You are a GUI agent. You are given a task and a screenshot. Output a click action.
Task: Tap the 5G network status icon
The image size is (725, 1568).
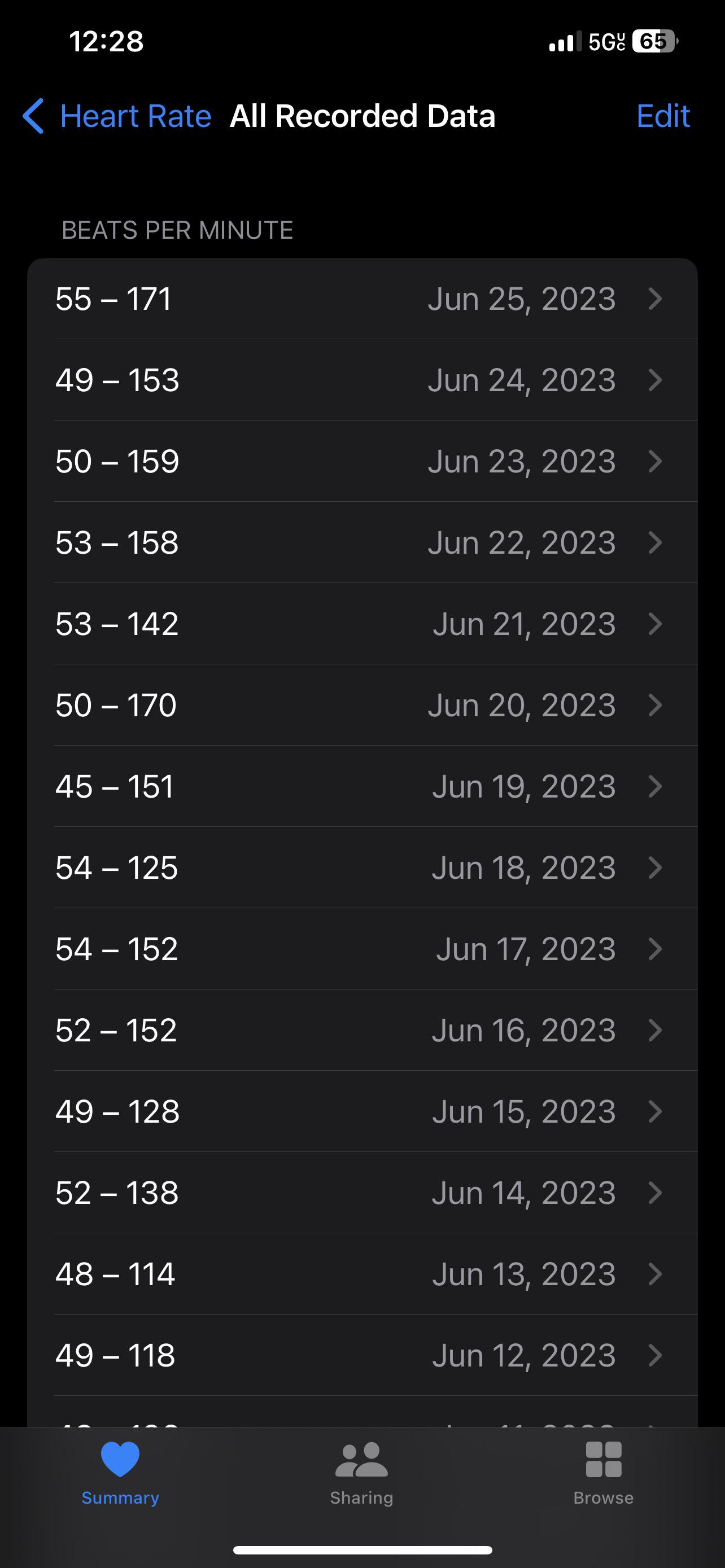tap(607, 41)
